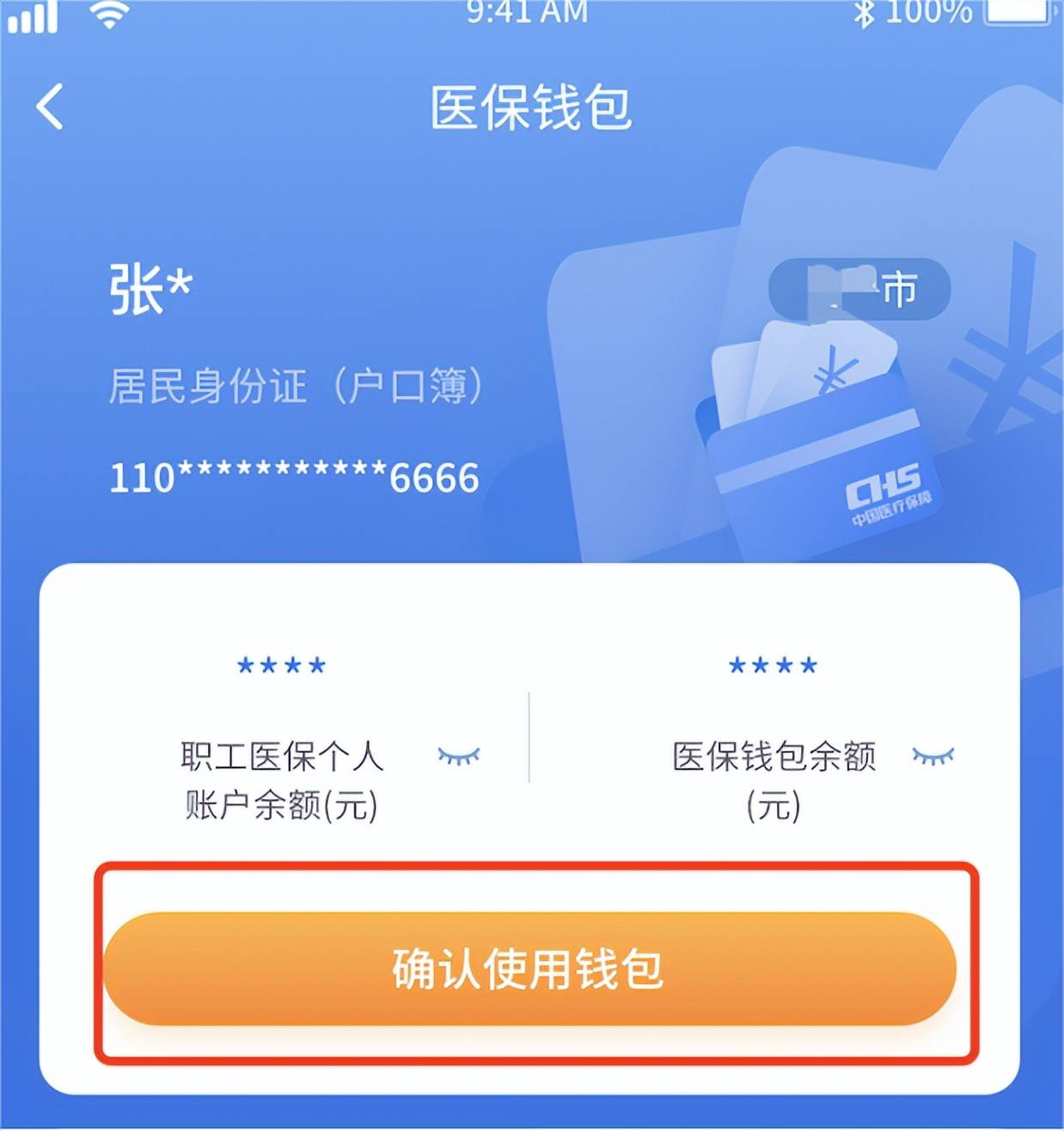Expand the 居民身份证（户口簿）credential entry
The width and height of the screenshot is (1064, 1131).
tap(297, 385)
